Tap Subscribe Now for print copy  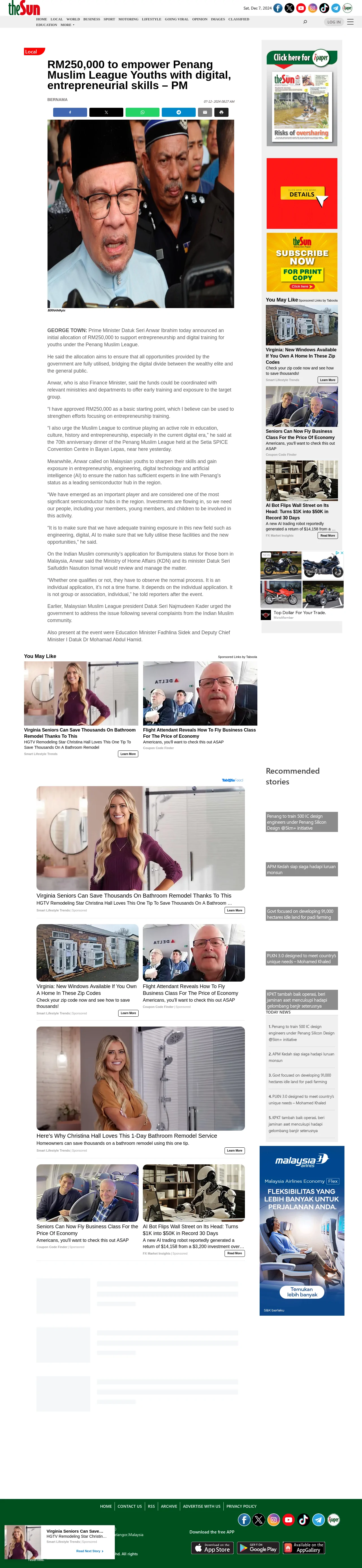tap(302, 262)
